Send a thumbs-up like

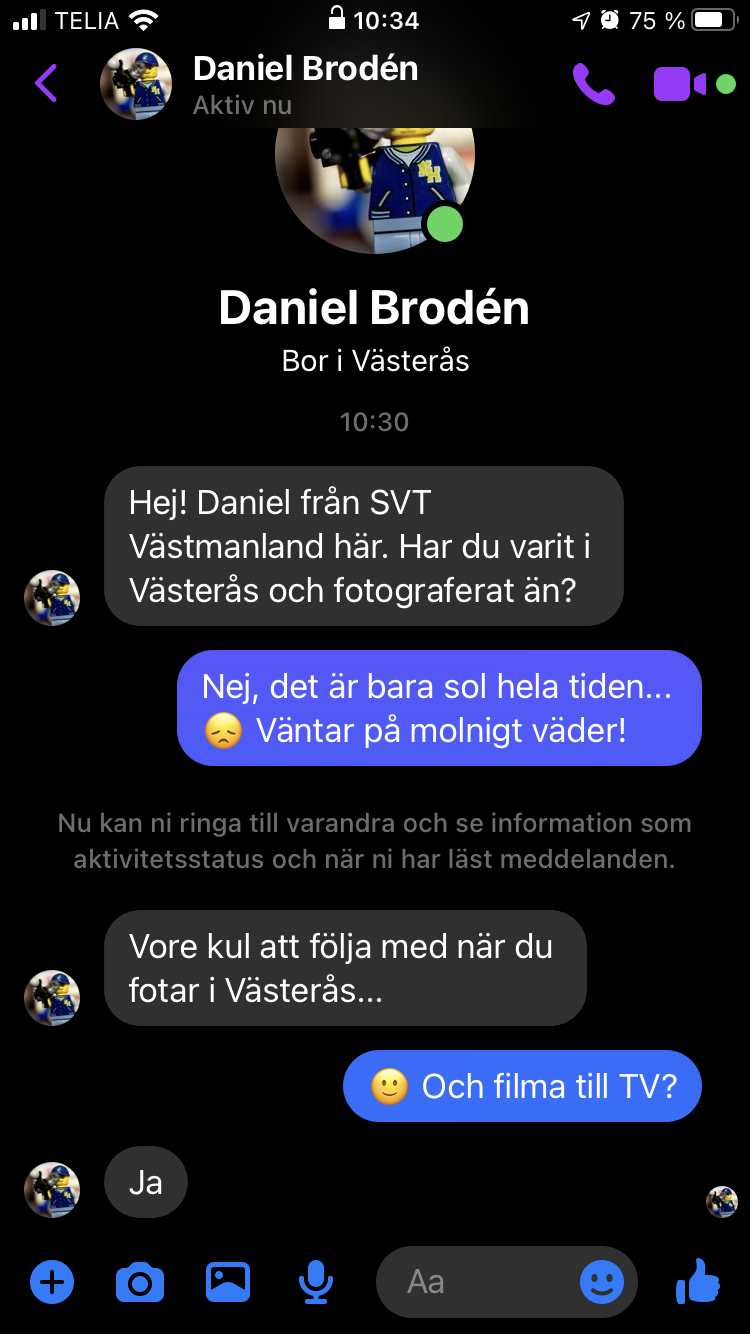(698, 1281)
